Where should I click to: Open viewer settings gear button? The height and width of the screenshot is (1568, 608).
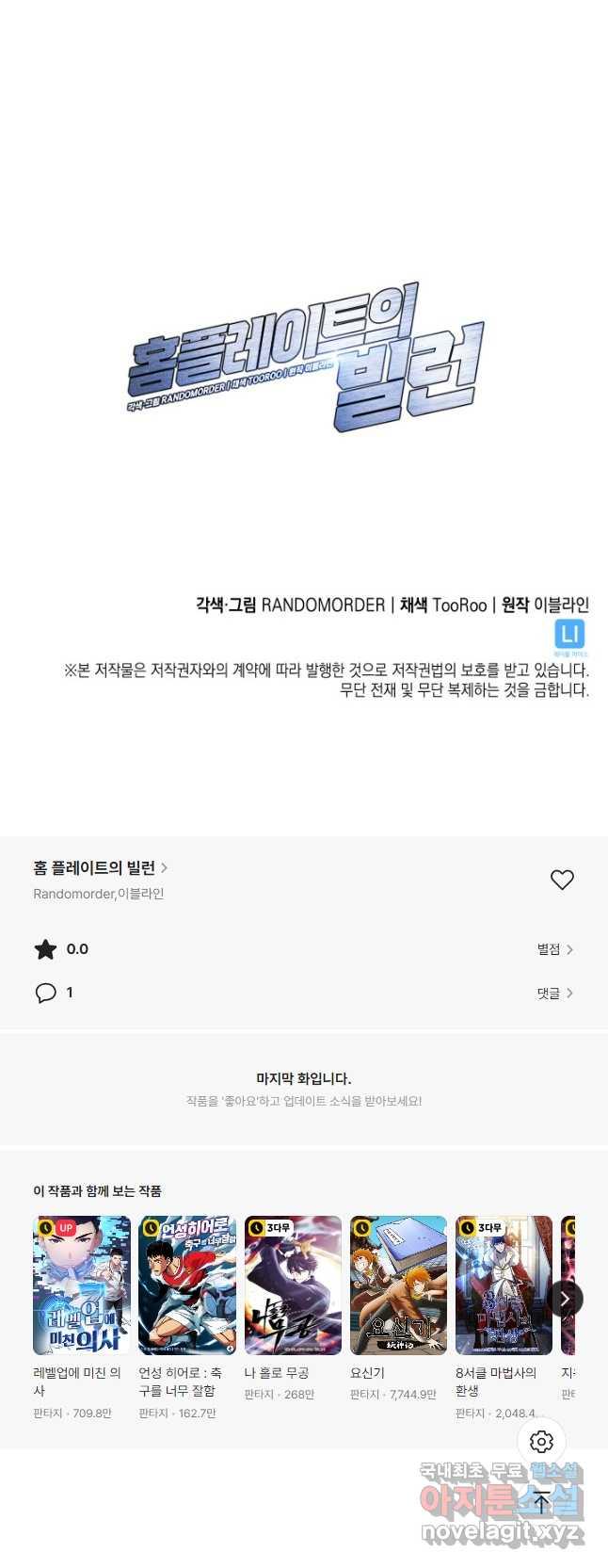click(541, 1442)
